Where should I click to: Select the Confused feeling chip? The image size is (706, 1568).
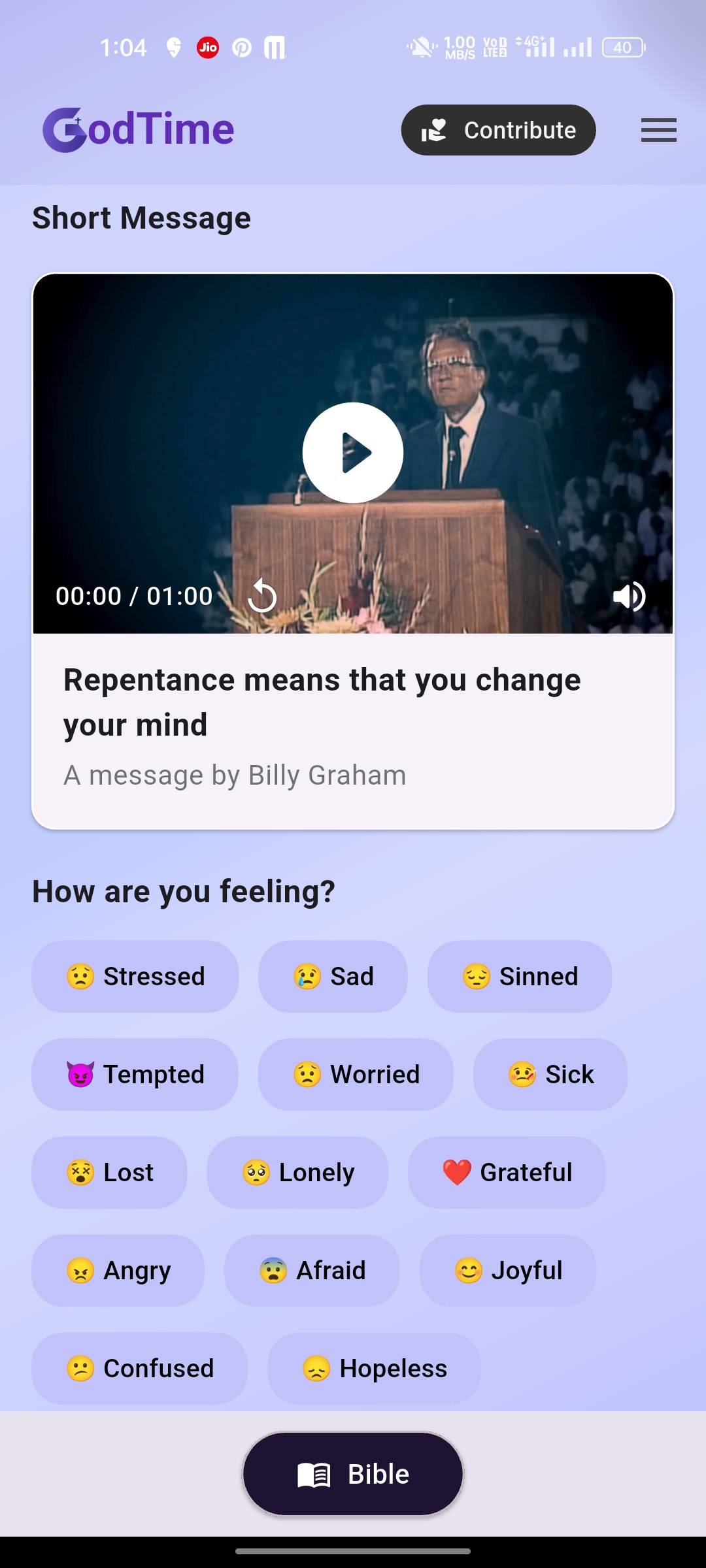click(x=139, y=1369)
